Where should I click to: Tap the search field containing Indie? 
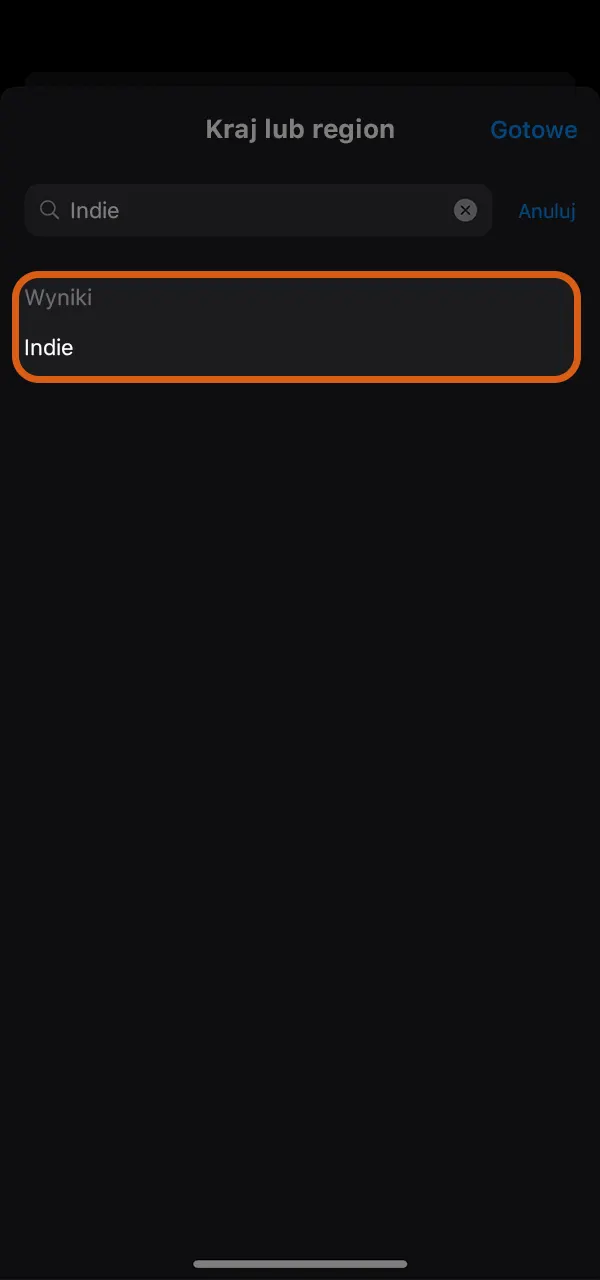point(250,210)
